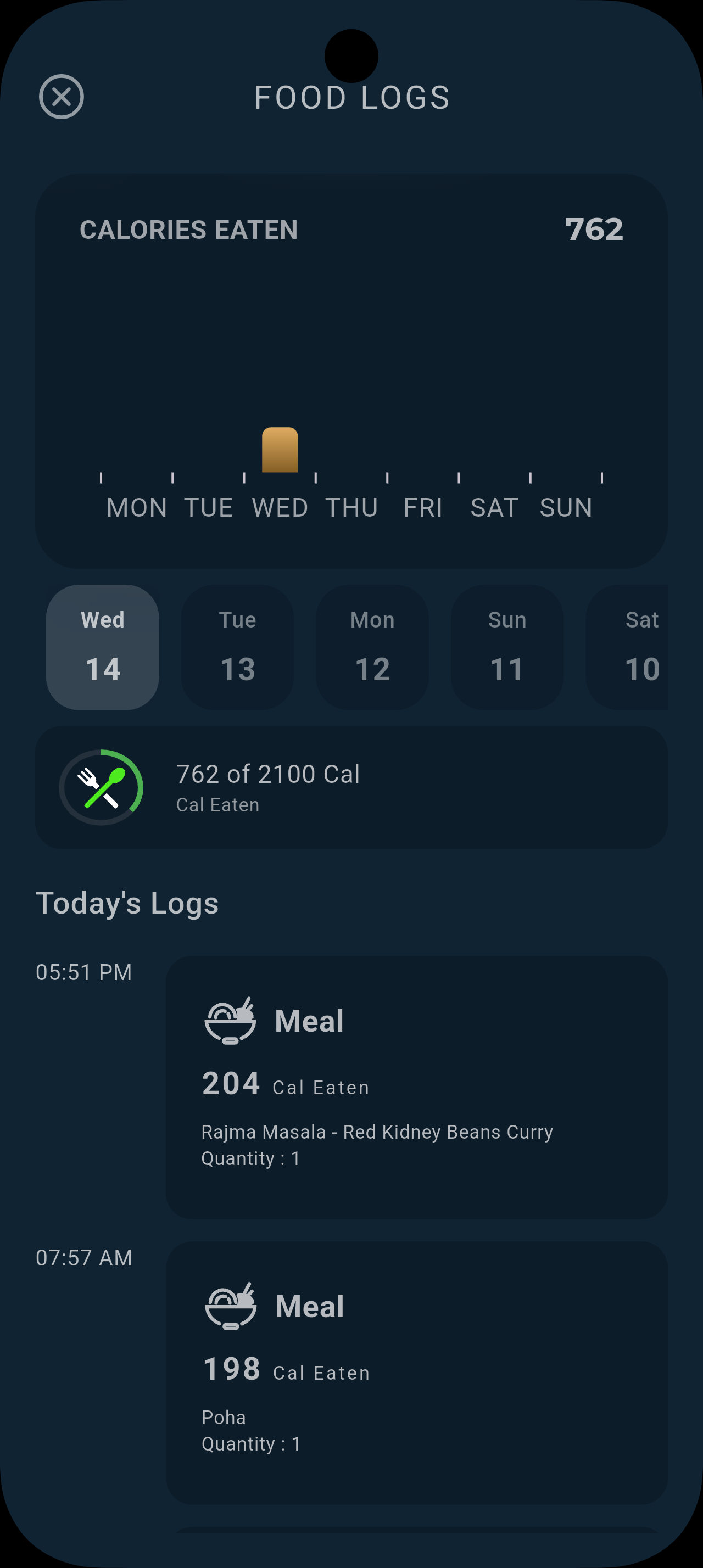The height and width of the screenshot is (1568, 703).
Task: Jump to Sat 10 date chip
Action: pyautogui.click(x=633, y=647)
